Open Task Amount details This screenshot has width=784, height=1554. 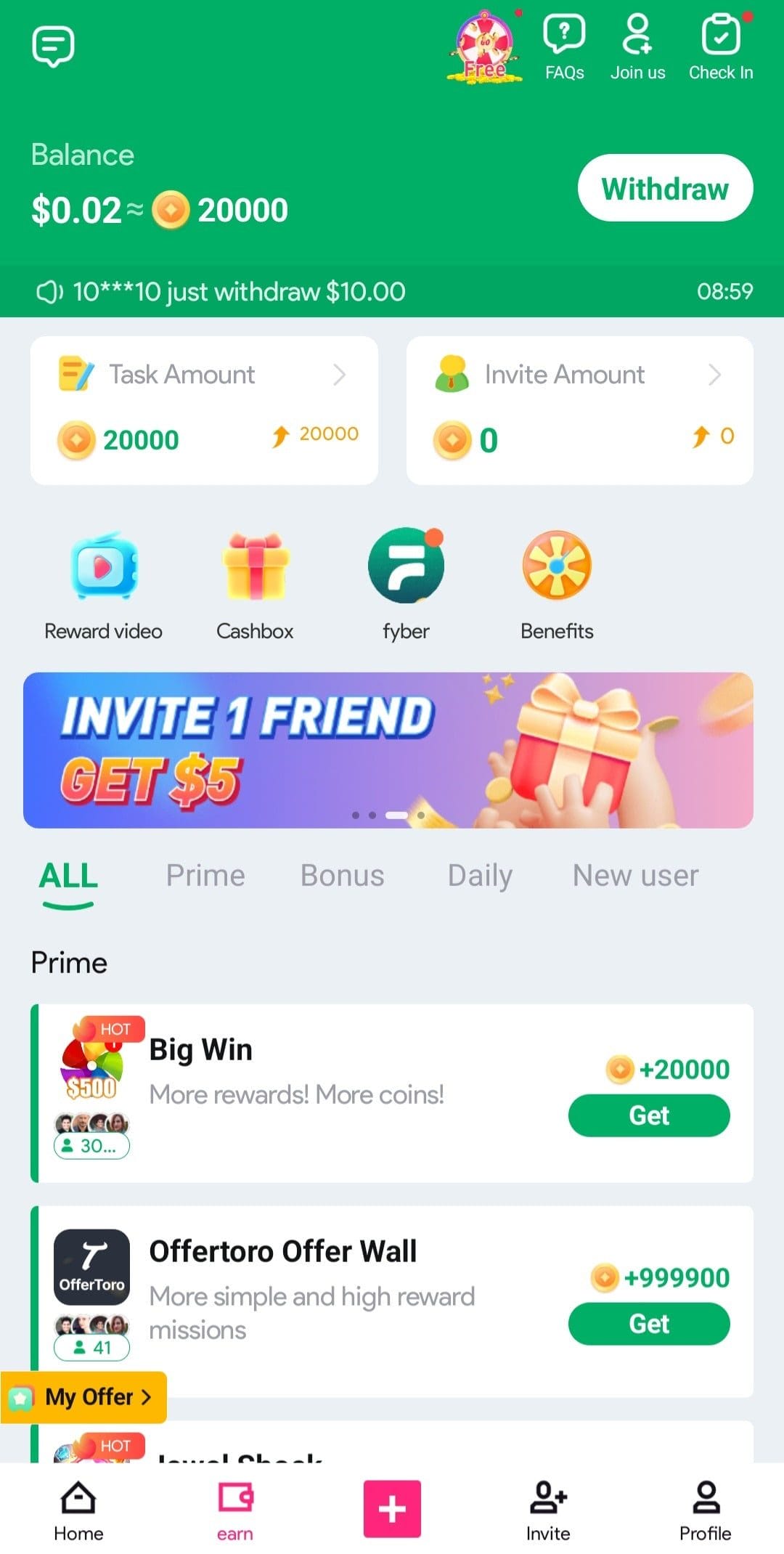coord(204,410)
